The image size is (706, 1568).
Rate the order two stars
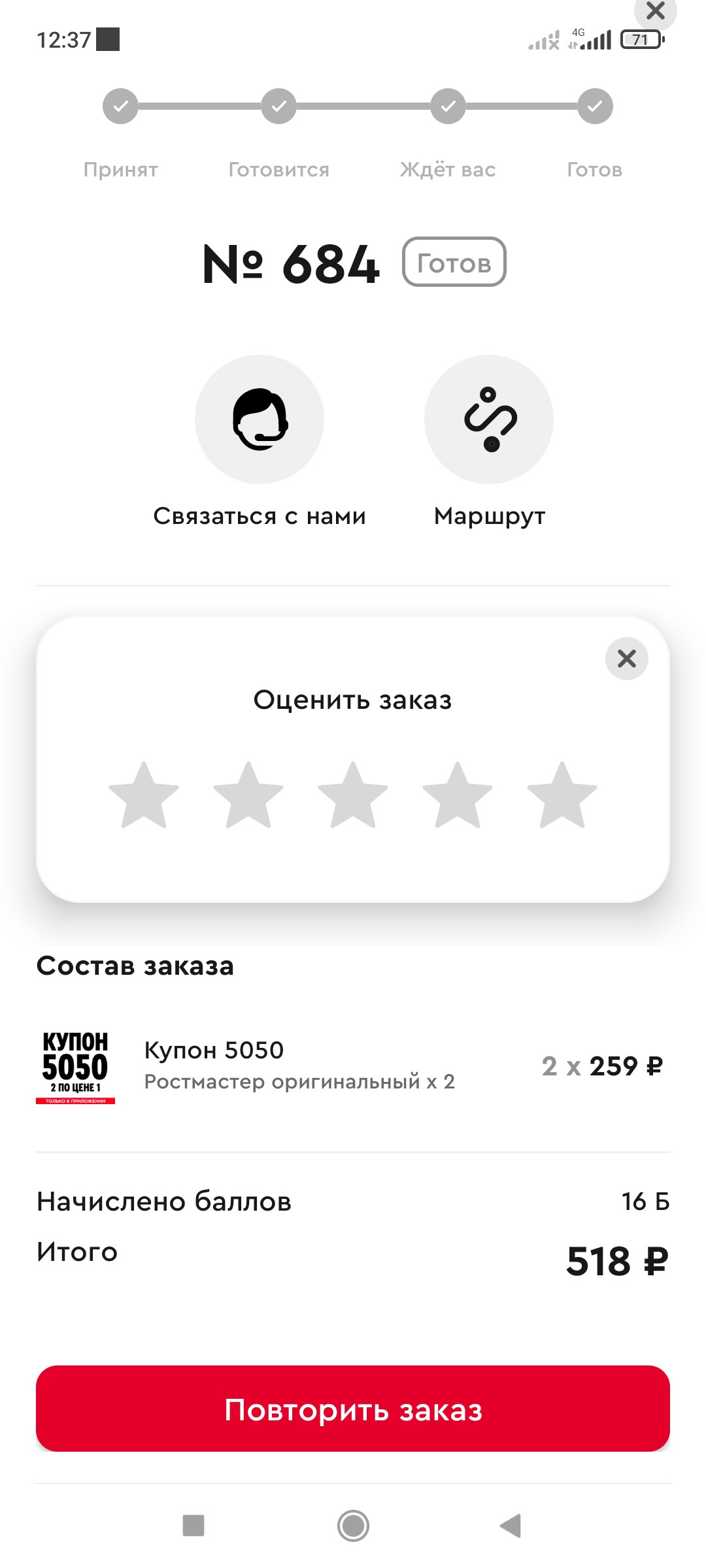pyautogui.click(x=248, y=795)
